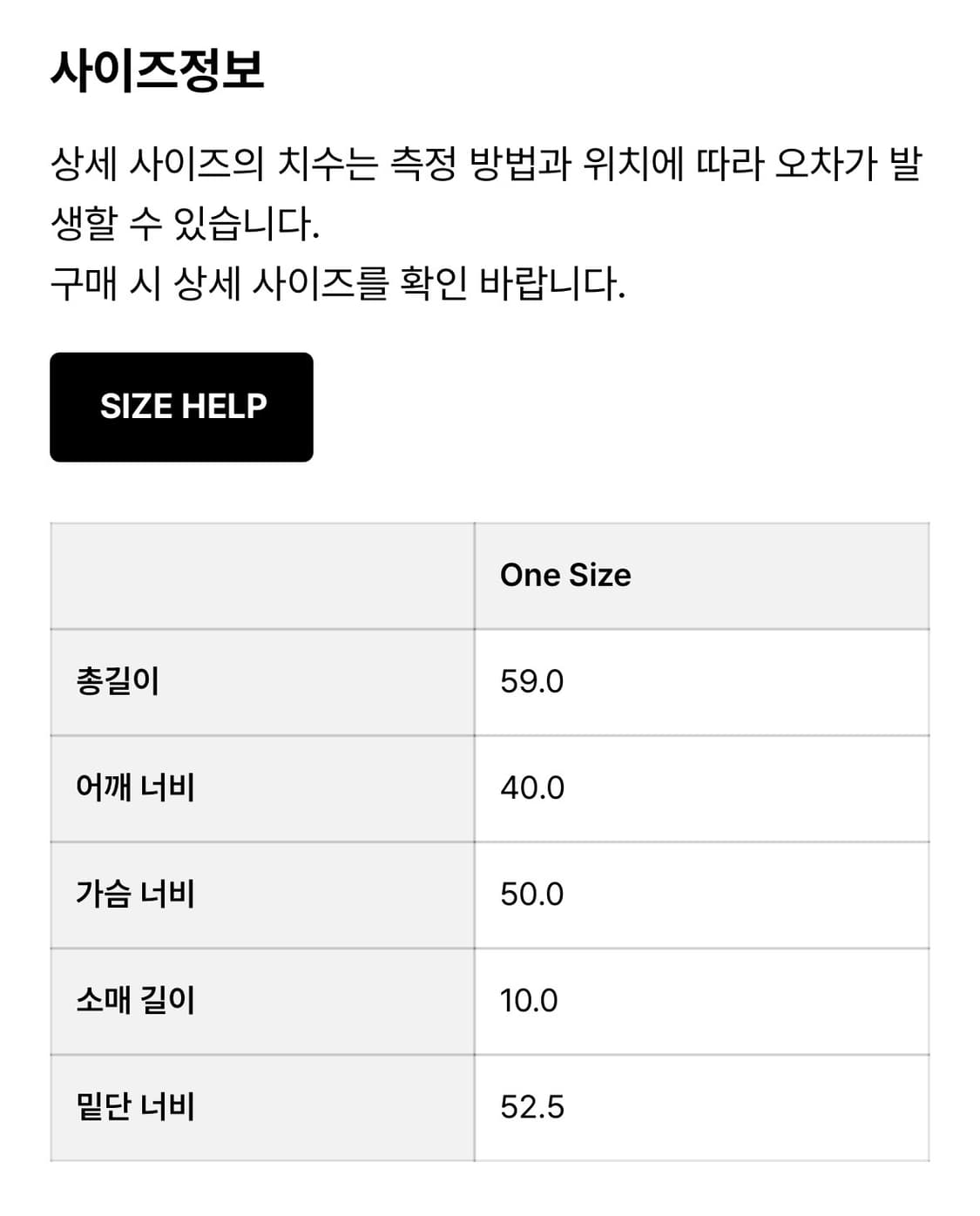Viewport: 980px width, 1216px height.
Task: Click the One Size column header
Action: click(x=565, y=574)
